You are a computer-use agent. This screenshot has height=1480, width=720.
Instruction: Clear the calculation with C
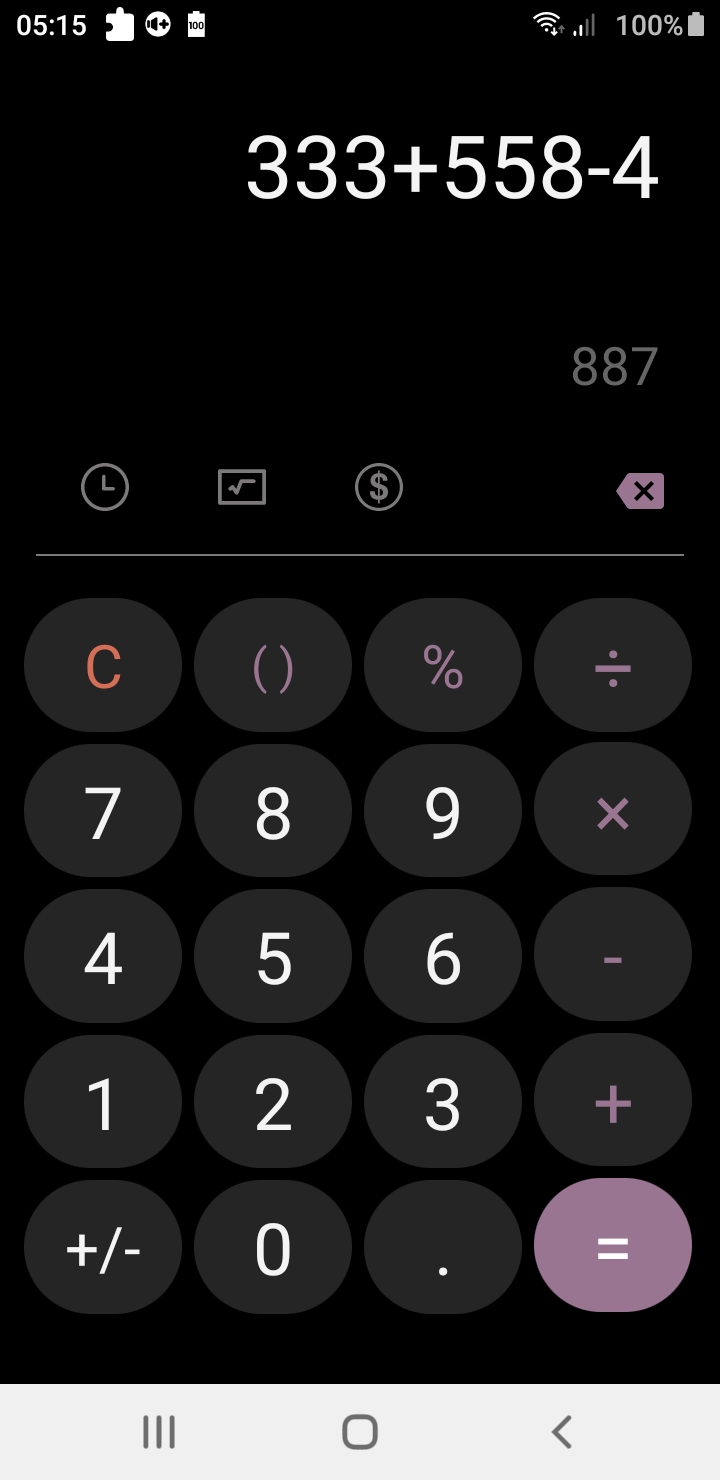pos(103,666)
